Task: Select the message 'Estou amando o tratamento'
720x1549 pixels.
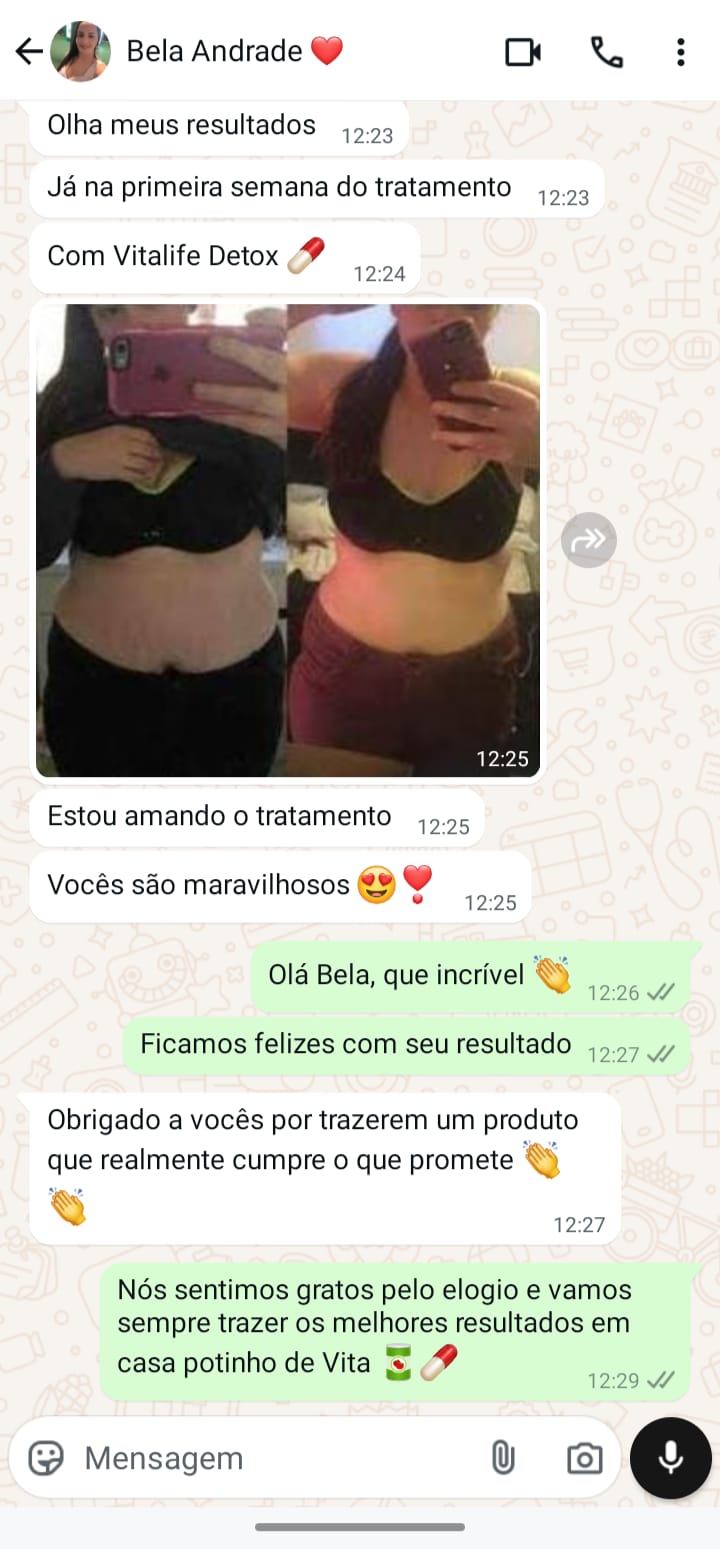Action: [218, 816]
